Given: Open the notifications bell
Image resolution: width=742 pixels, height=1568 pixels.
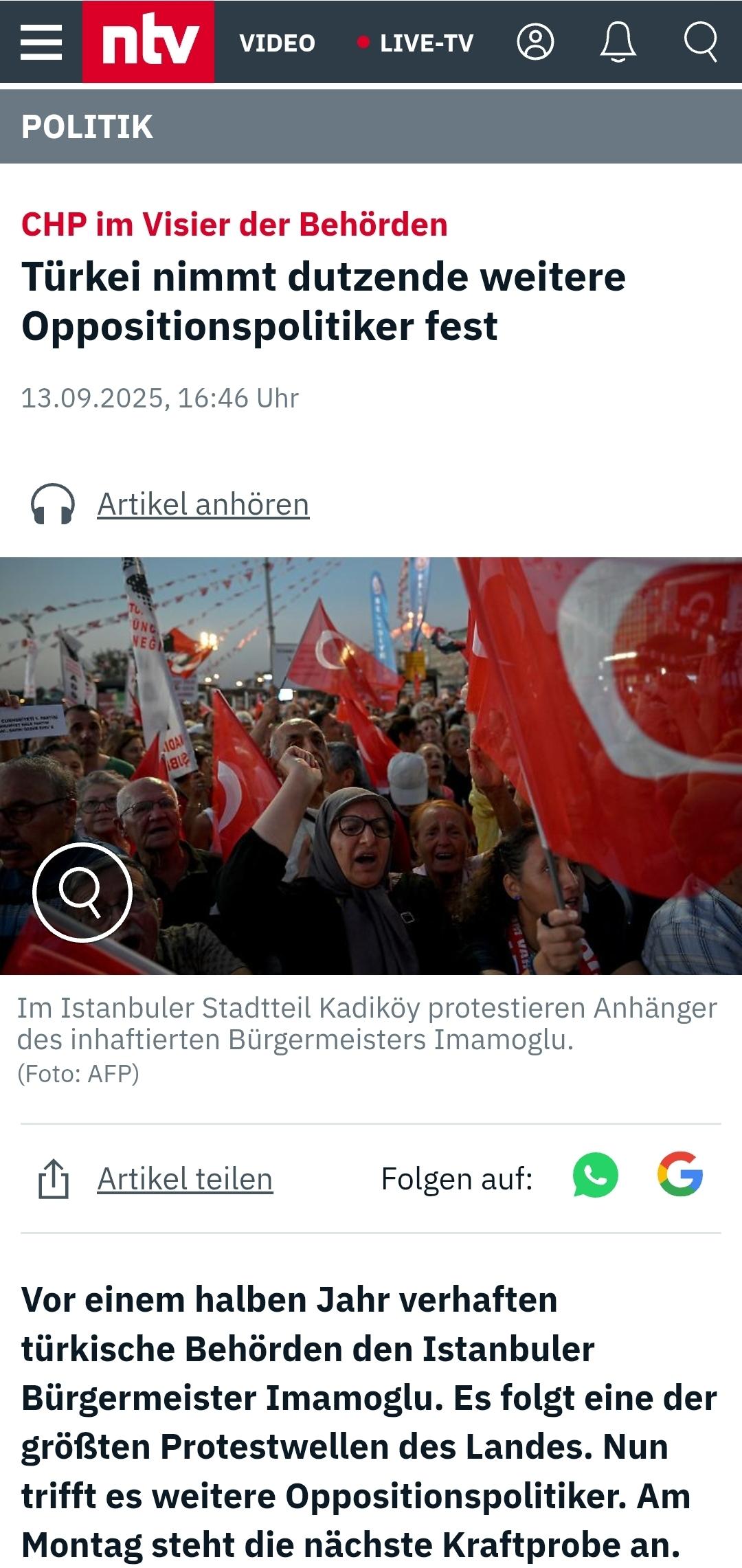Looking at the screenshot, I should pos(618,43).
